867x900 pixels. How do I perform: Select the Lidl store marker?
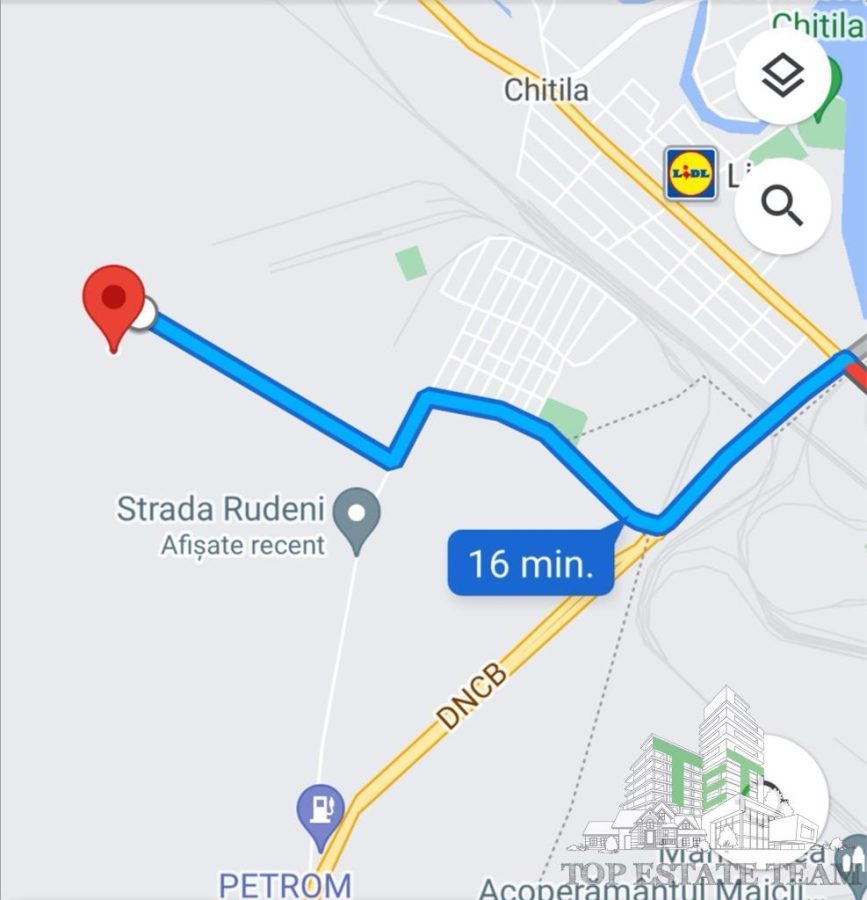[691, 174]
